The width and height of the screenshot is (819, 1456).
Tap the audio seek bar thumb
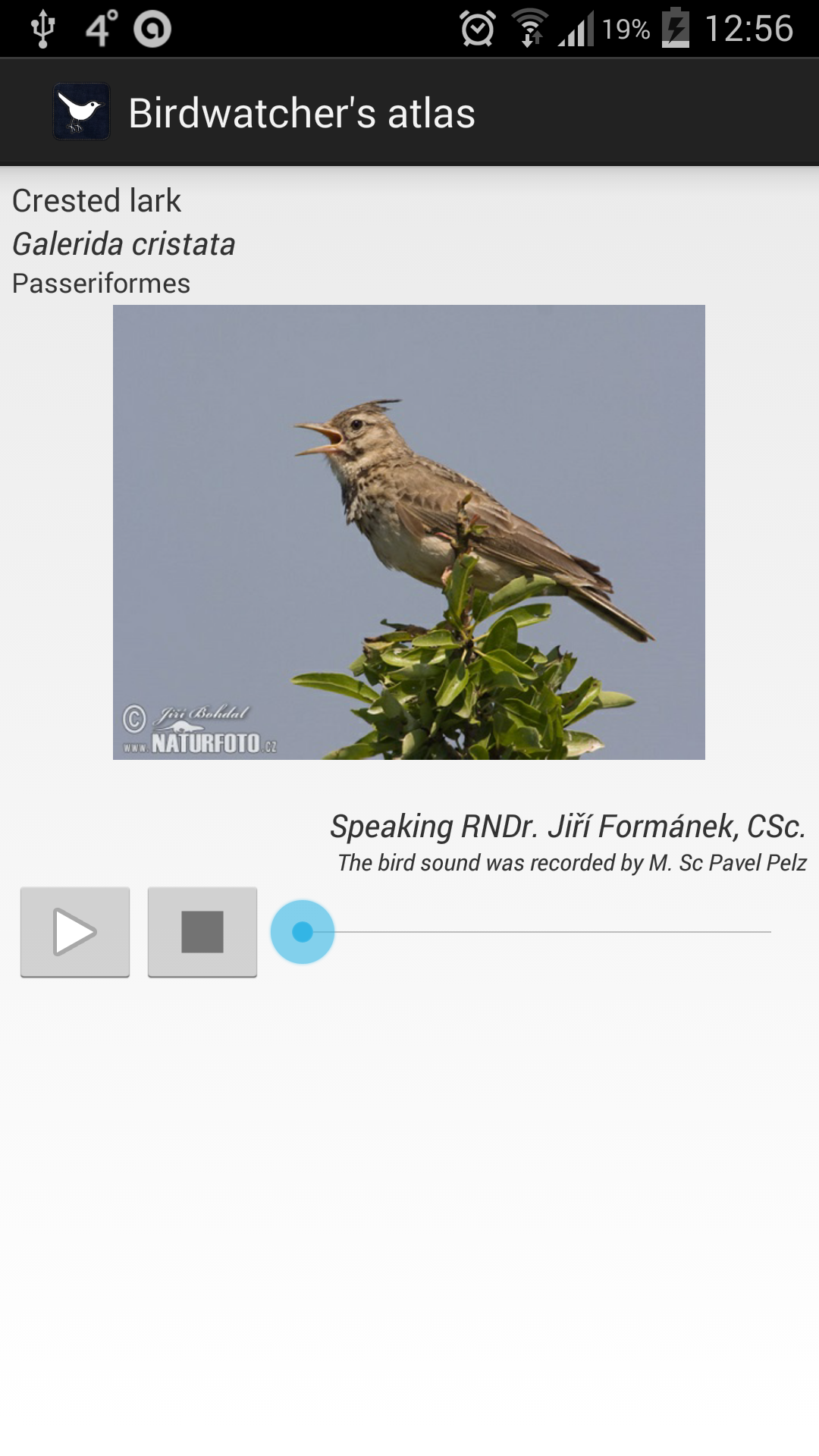(303, 931)
